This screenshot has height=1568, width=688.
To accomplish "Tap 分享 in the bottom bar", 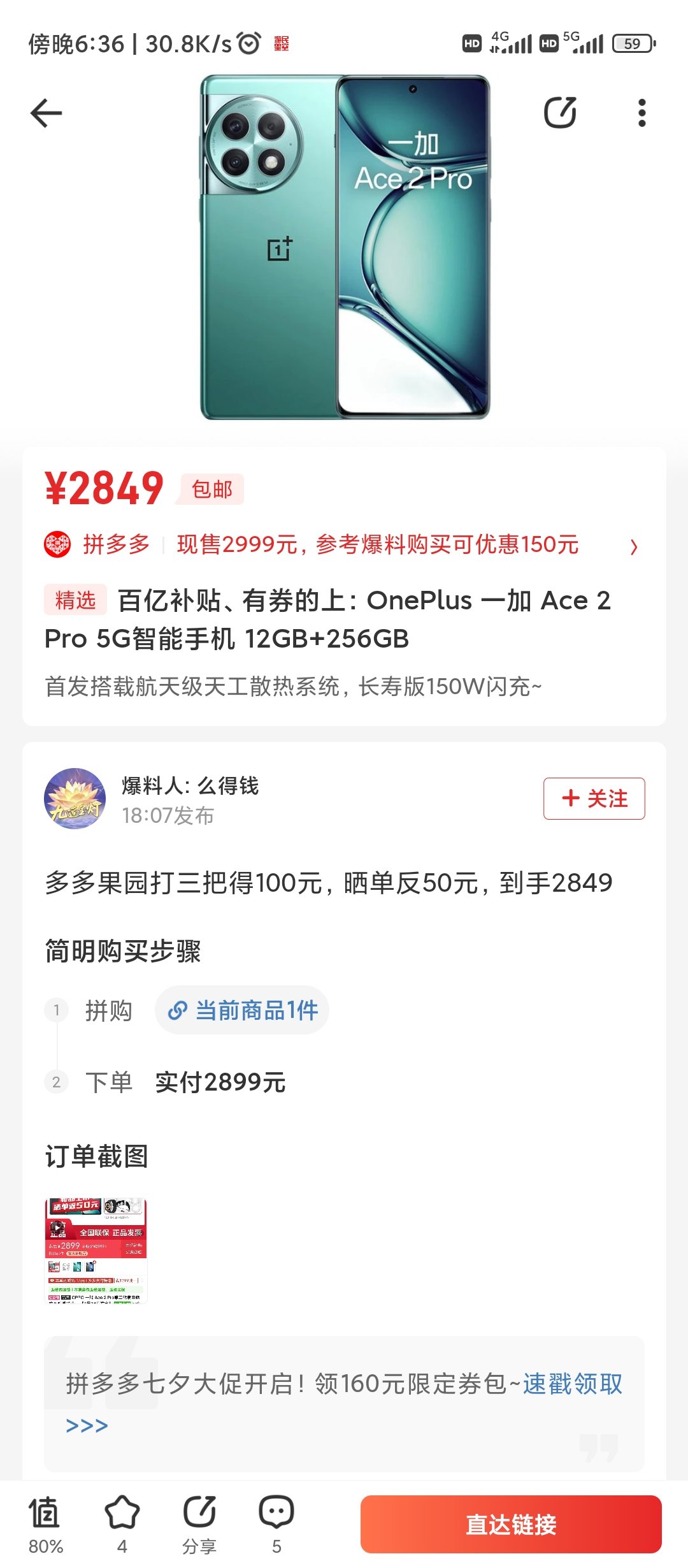I will [199, 1524].
